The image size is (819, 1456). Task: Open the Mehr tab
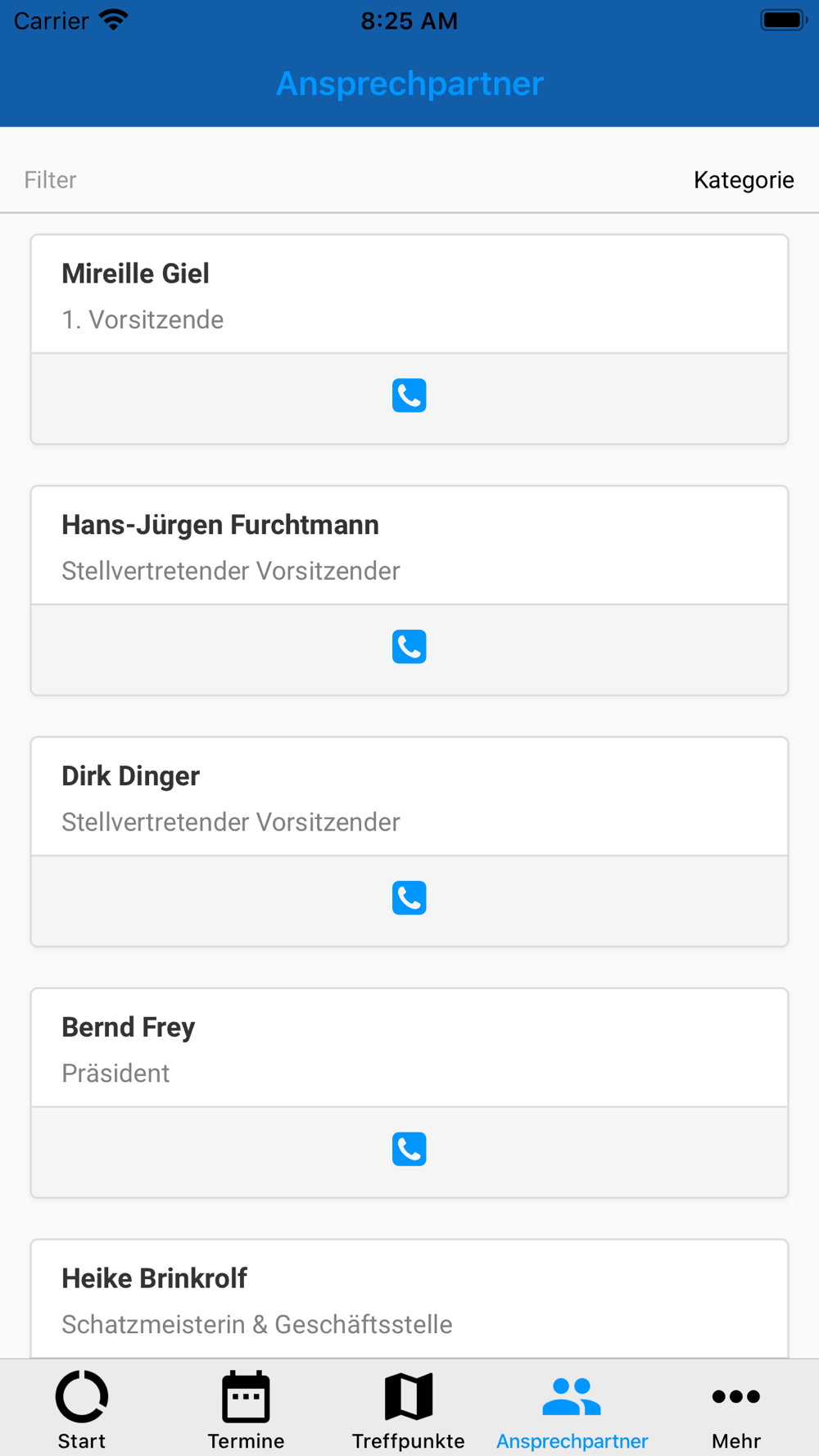click(x=736, y=1410)
